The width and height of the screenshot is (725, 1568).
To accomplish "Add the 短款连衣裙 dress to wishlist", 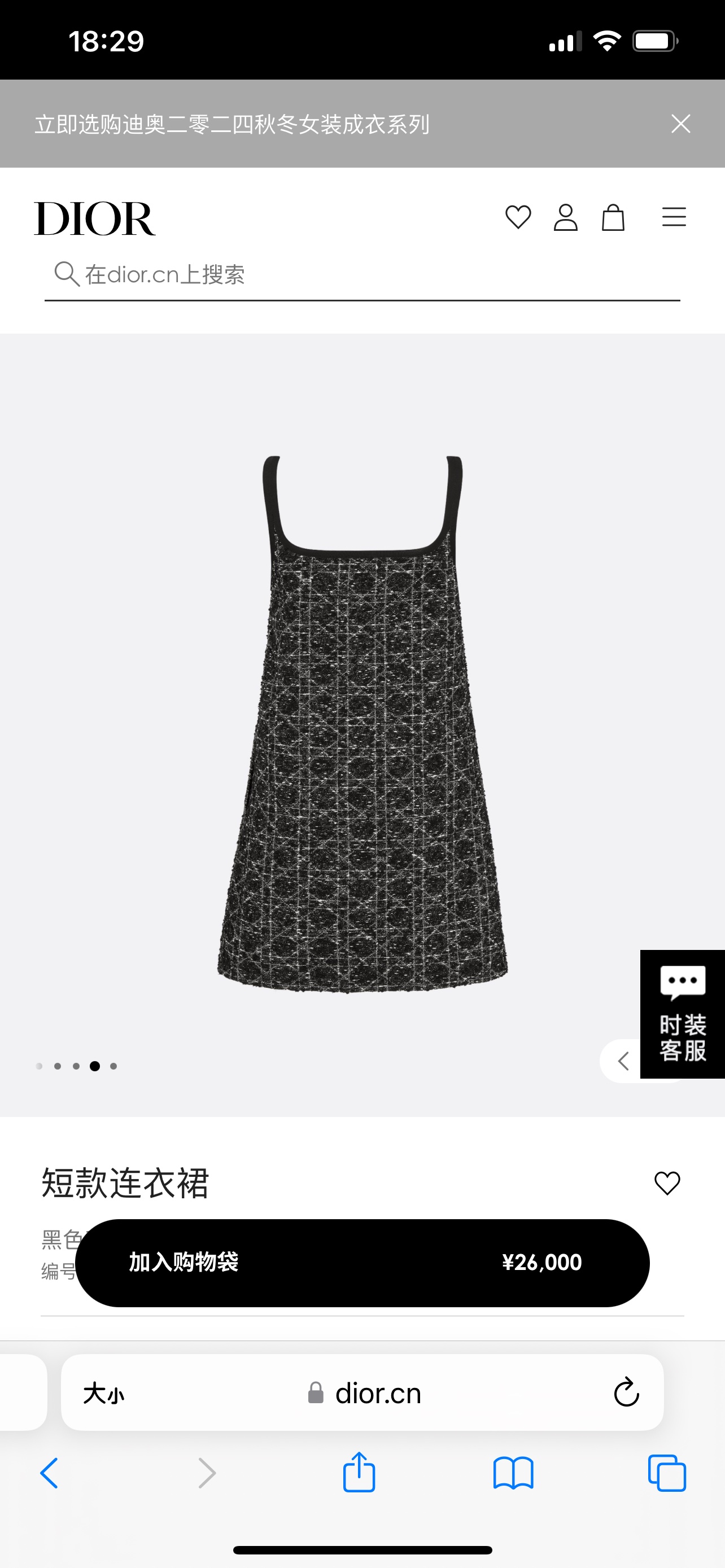I will pos(667,1182).
